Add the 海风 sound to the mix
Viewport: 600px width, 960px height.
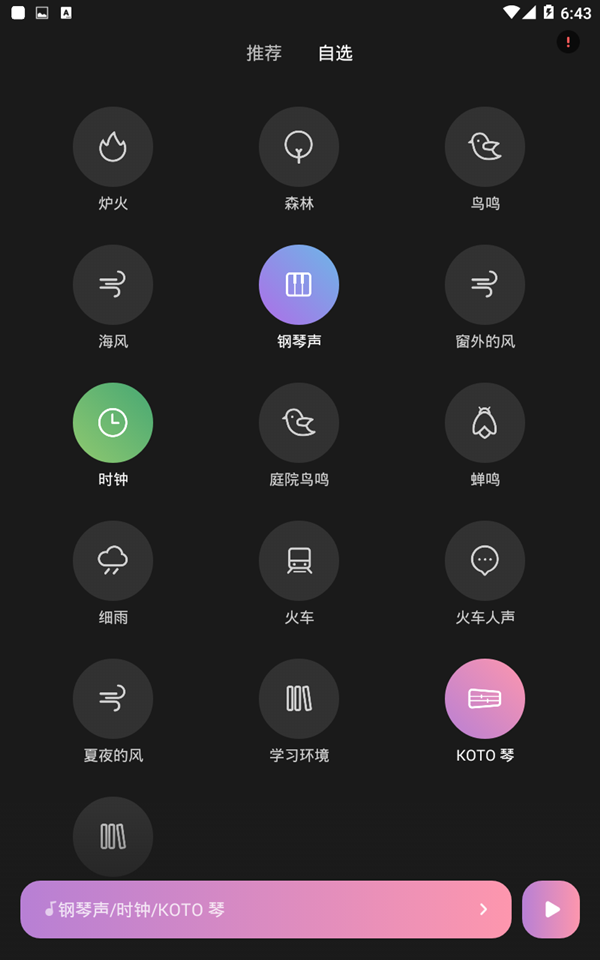tap(113, 285)
